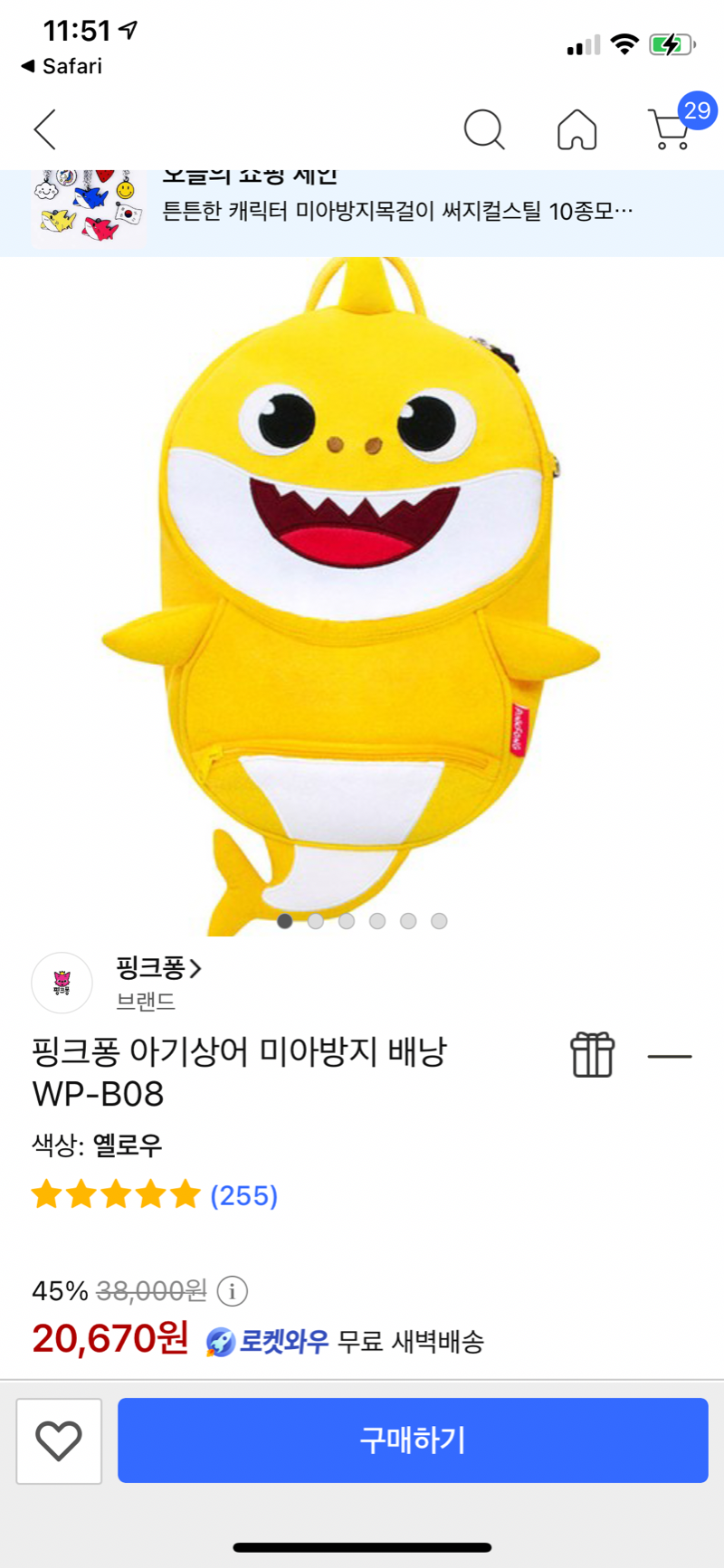Open the 핑크퐁 brand page
Viewport: 724px width, 1568px height.
158,968
